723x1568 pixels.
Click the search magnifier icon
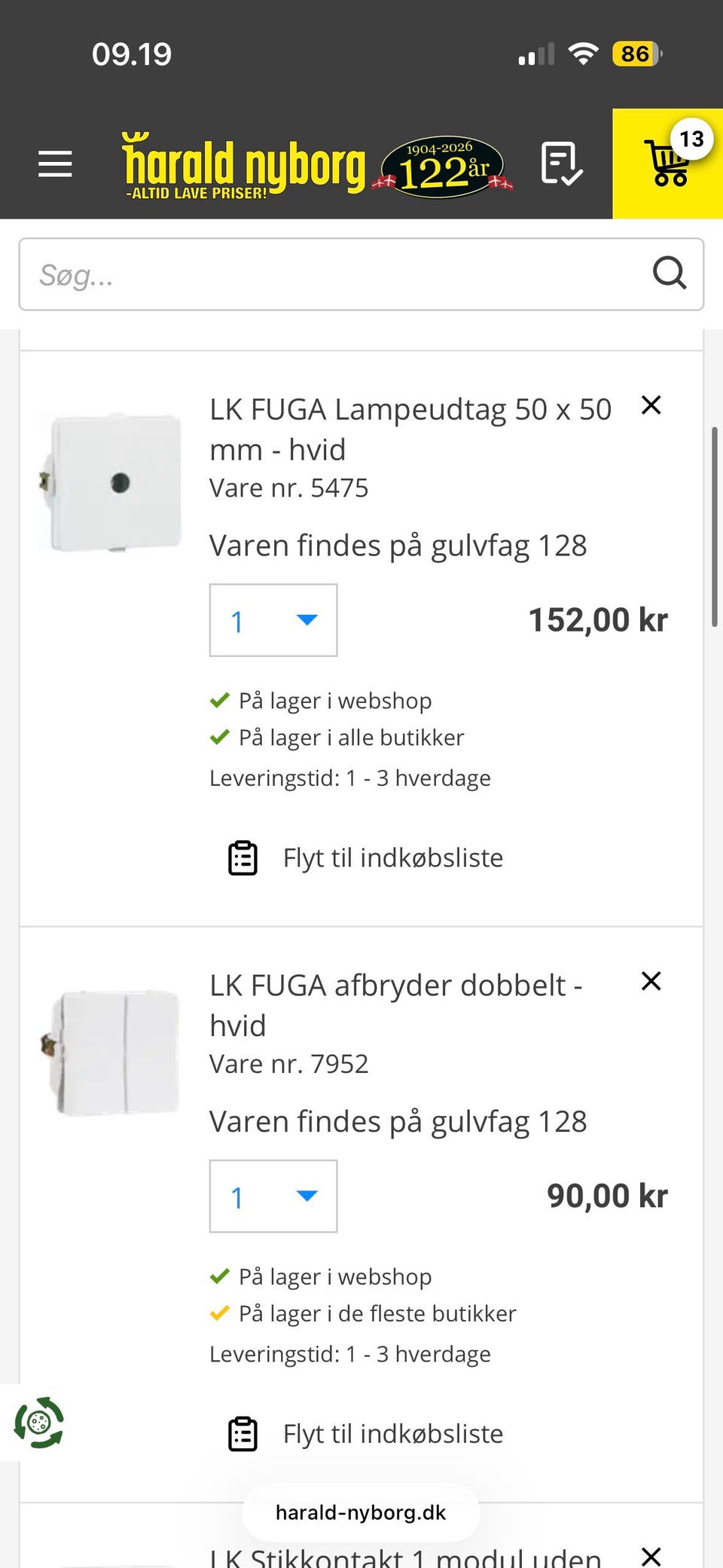(x=670, y=274)
